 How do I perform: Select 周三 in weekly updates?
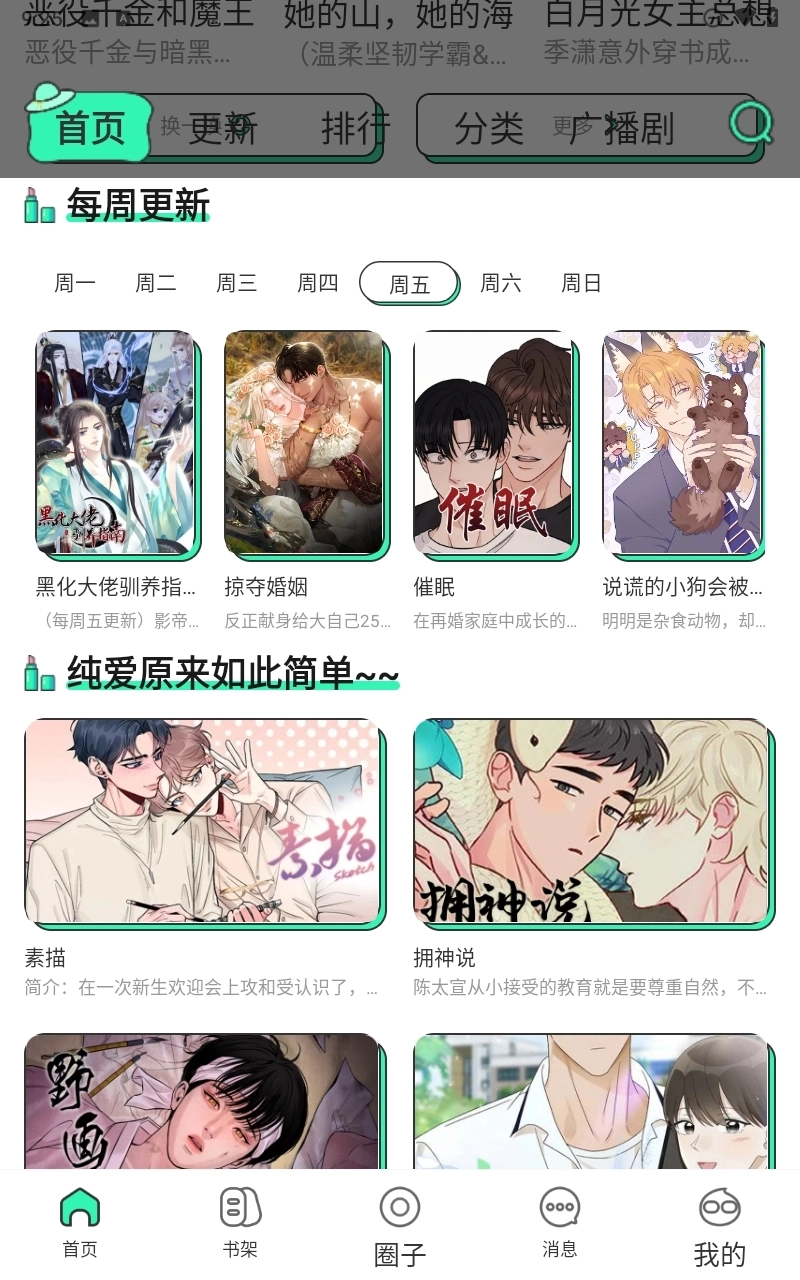pos(237,283)
